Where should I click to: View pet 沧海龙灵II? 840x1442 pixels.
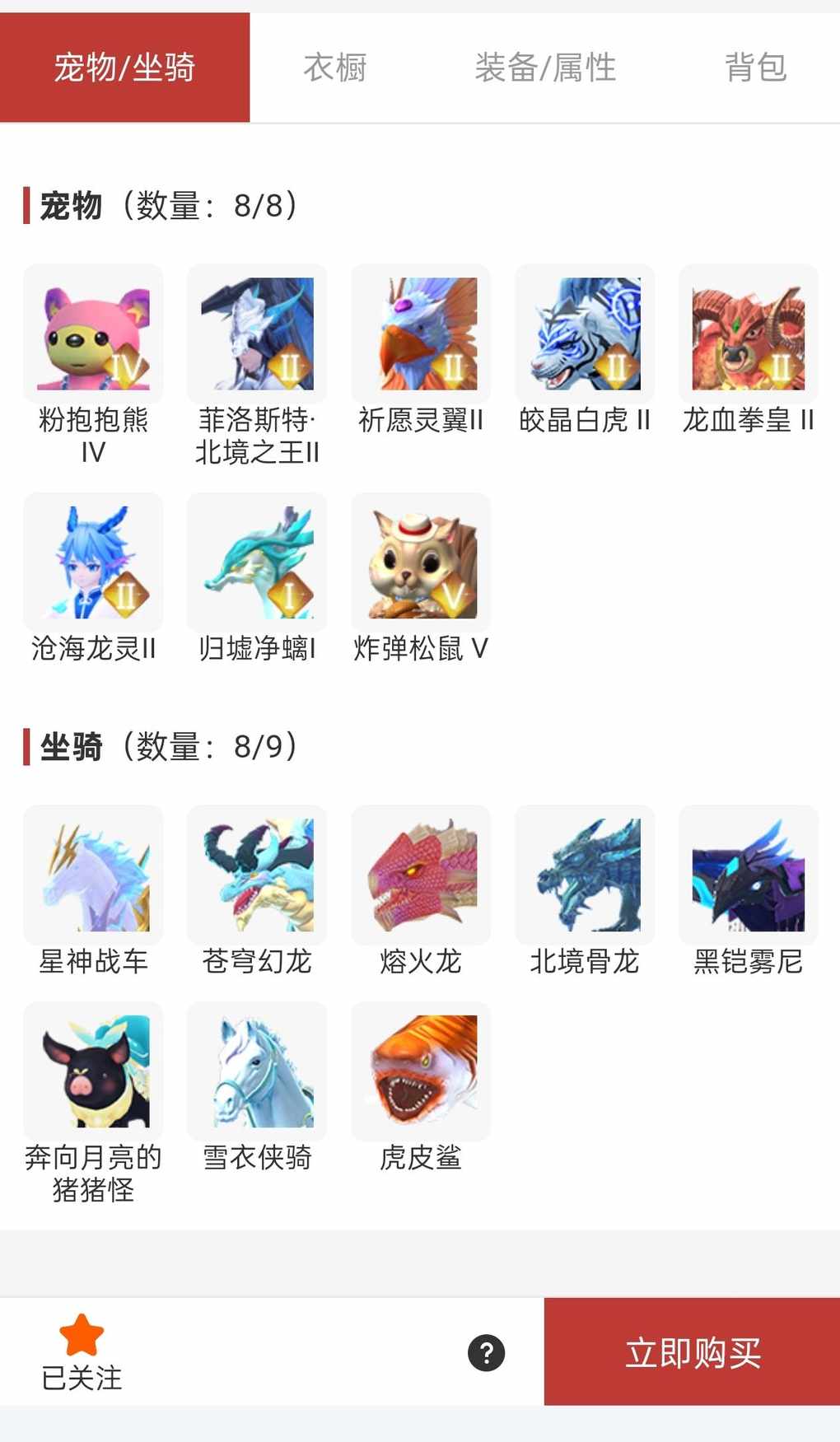(x=93, y=562)
